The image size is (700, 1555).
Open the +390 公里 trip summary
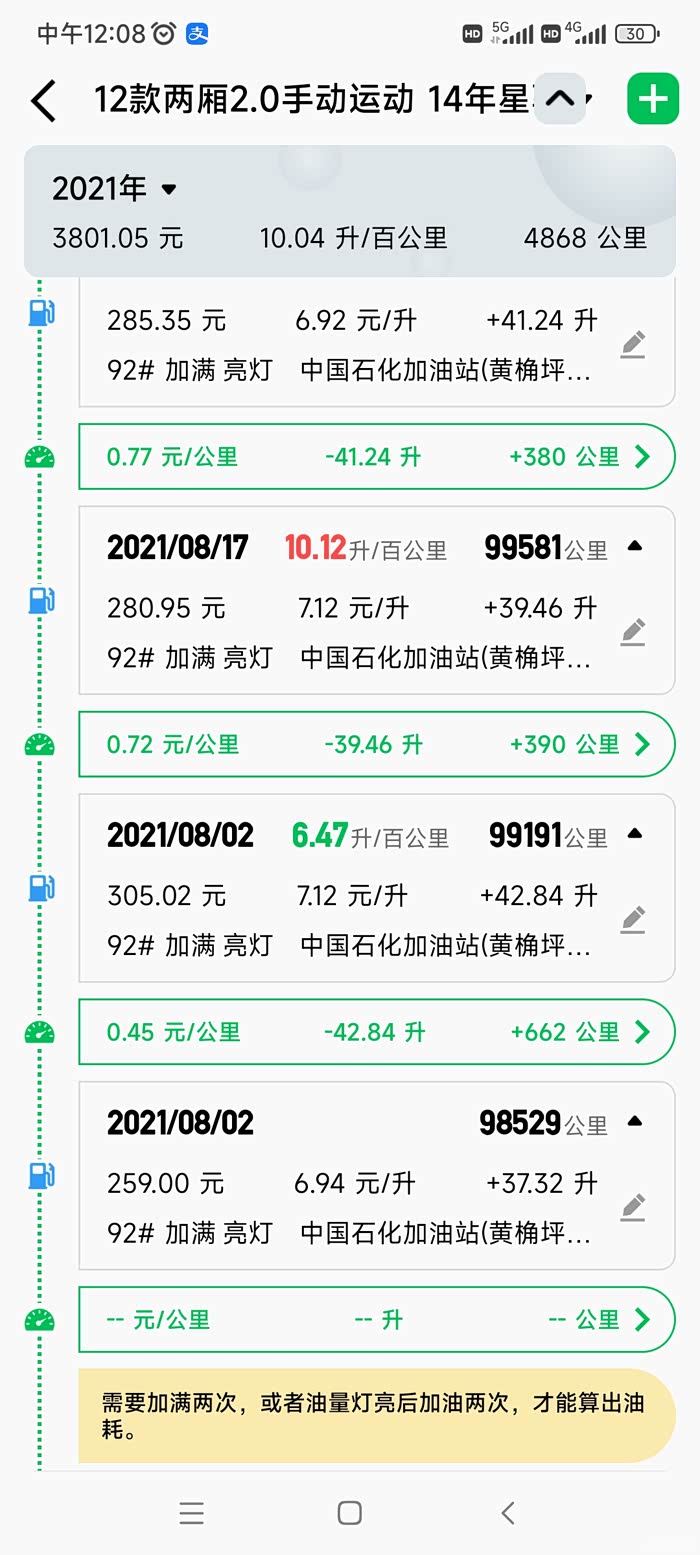[377, 744]
